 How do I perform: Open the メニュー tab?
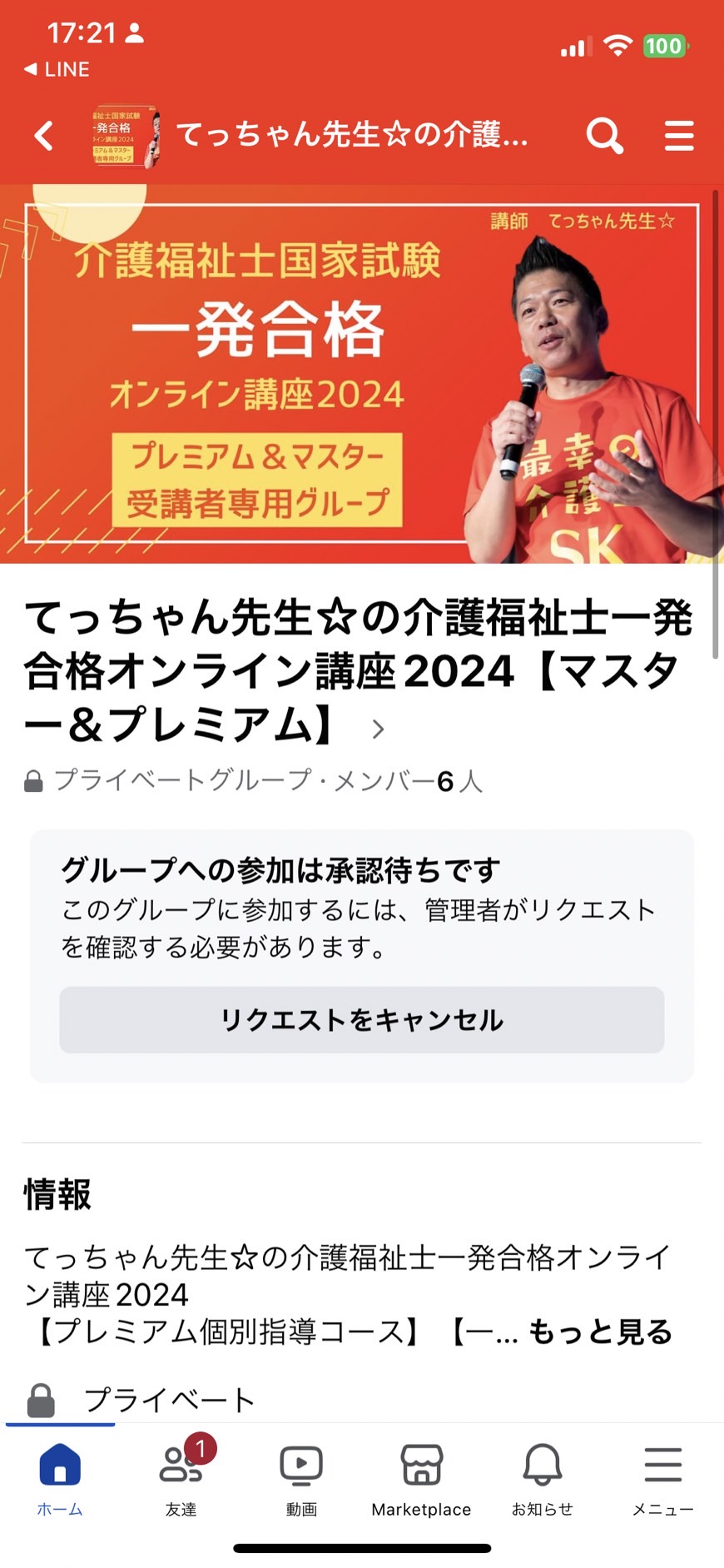(x=663, y=1478)
